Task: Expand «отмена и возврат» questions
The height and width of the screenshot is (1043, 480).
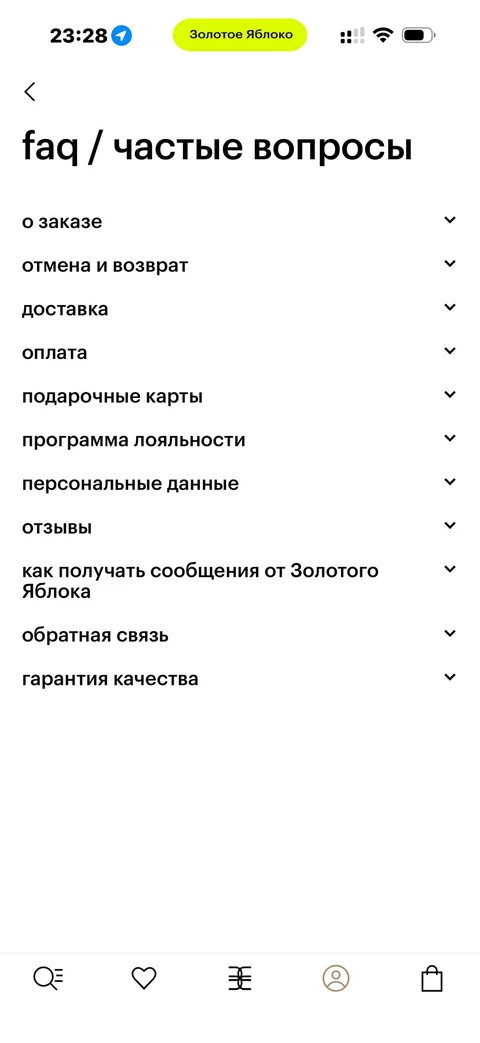Action: click(x=239, y=265)
